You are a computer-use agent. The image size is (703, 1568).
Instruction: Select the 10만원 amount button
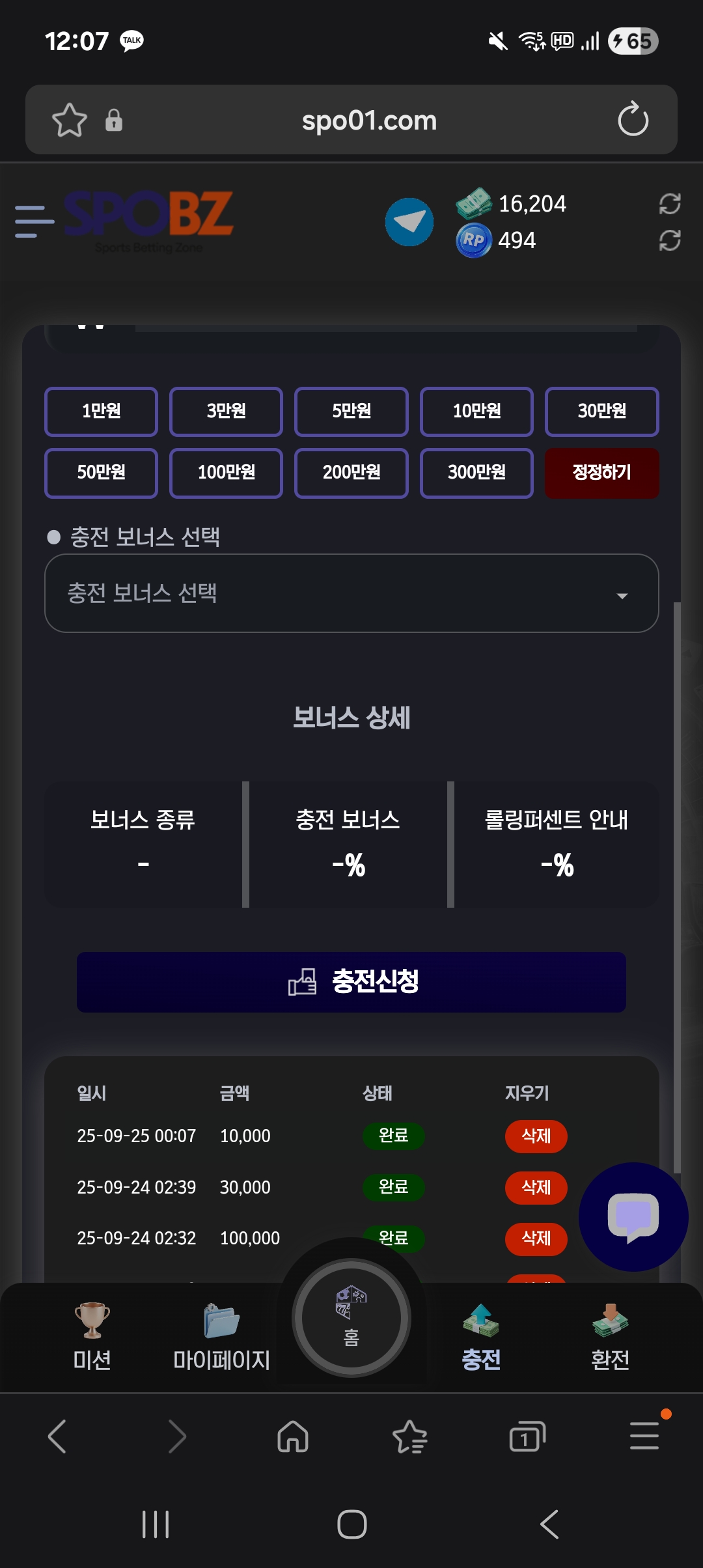(x=476, y=412)
